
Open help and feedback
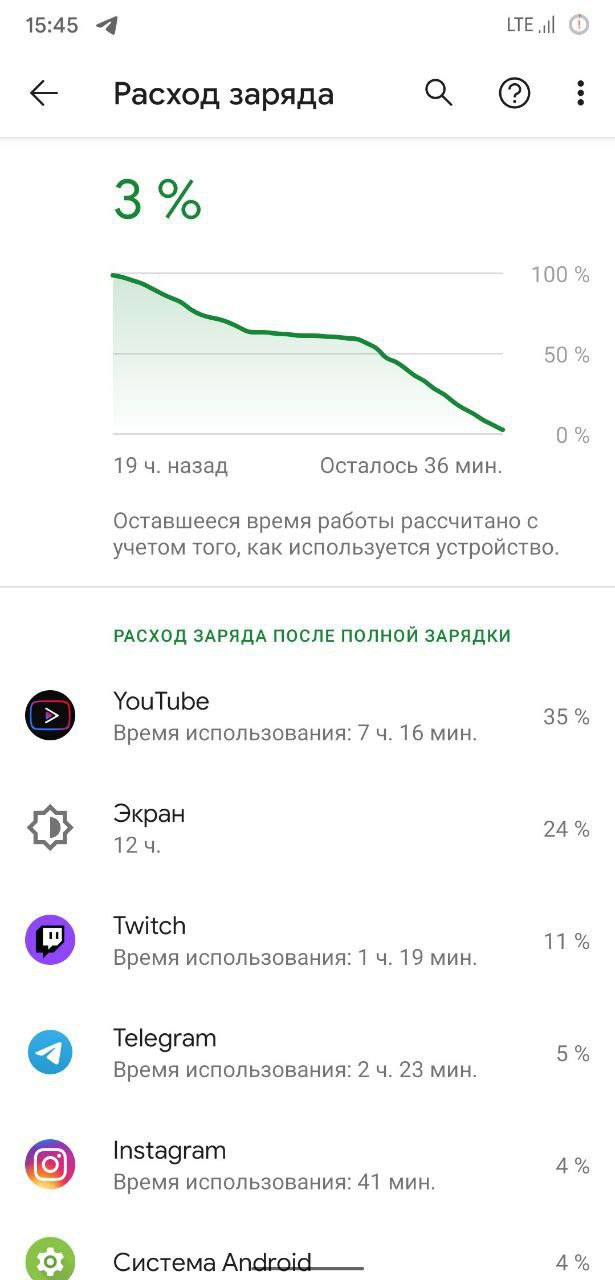pyautogui.click(x=514, y=94)
